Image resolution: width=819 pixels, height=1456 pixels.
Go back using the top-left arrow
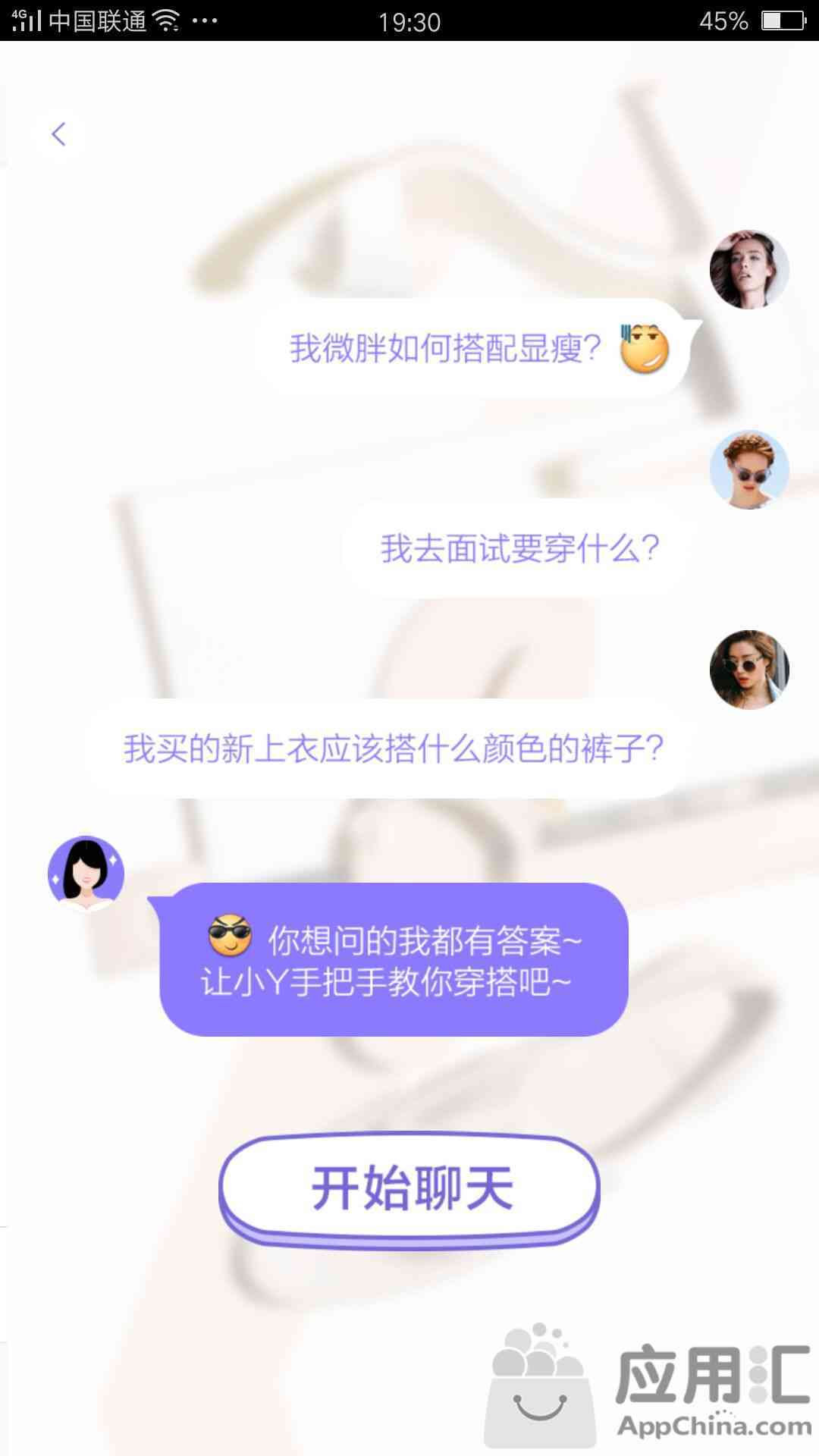[58, 134]
